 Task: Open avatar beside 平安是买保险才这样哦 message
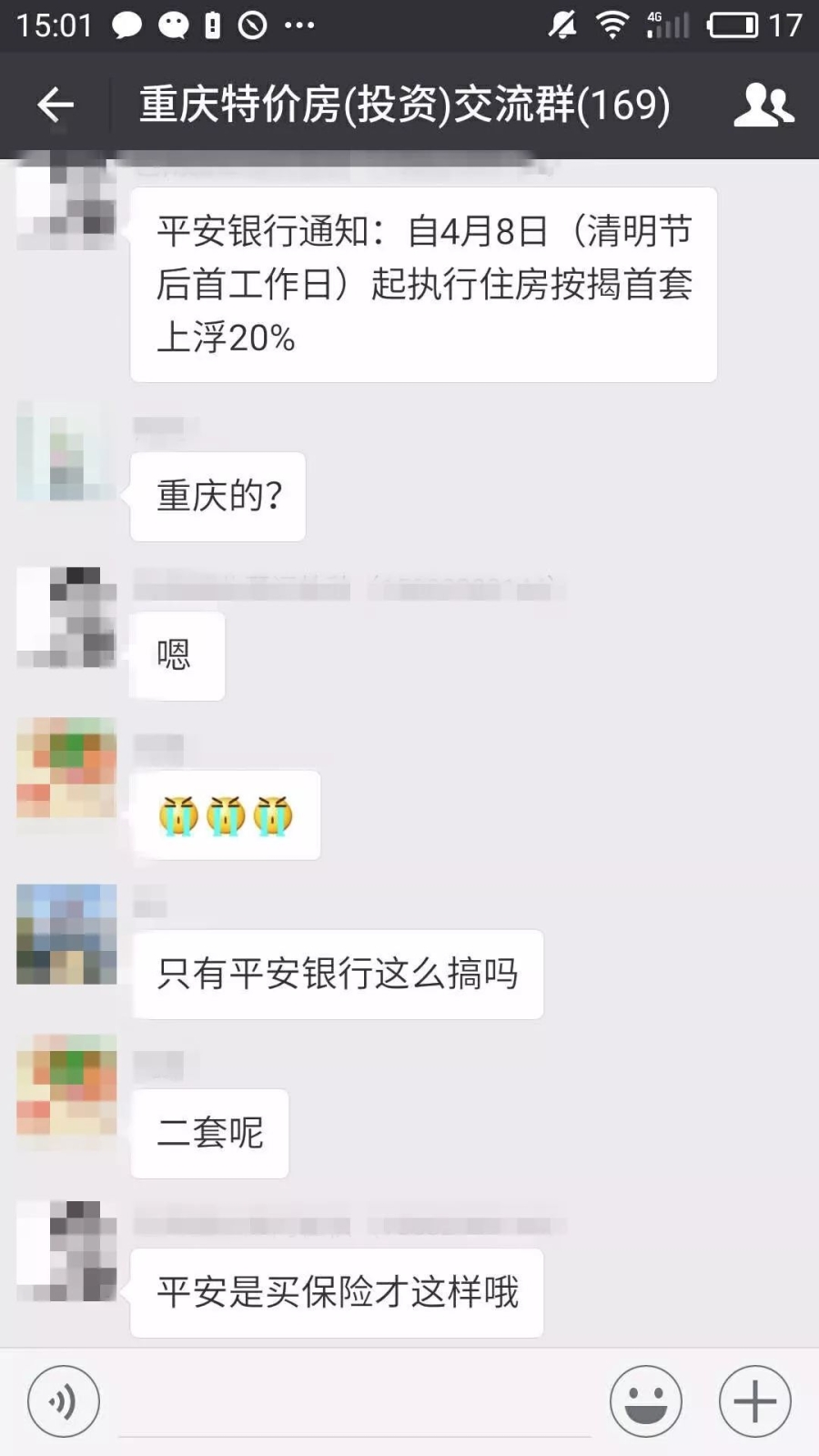[66, 1250]
